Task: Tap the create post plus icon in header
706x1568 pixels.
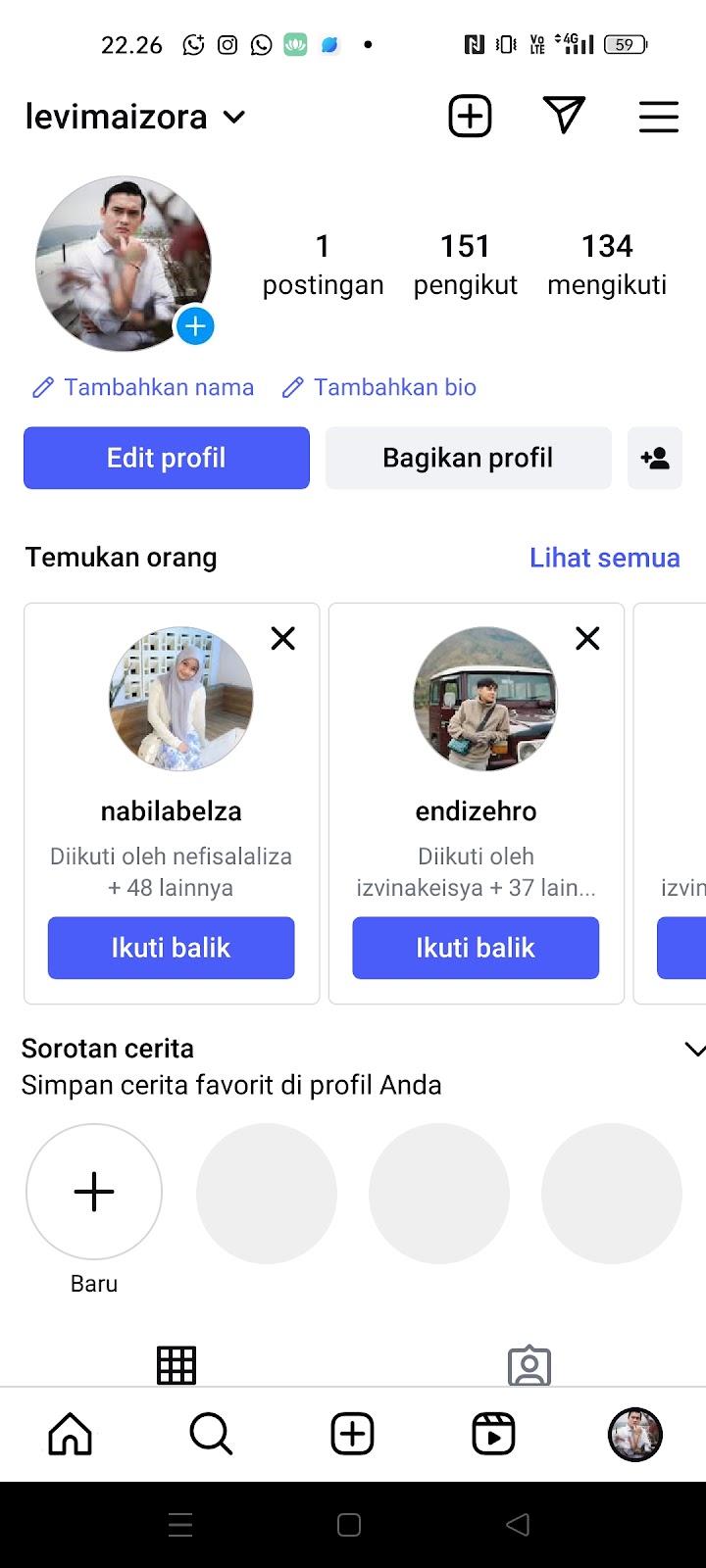Action: [470, 117]
